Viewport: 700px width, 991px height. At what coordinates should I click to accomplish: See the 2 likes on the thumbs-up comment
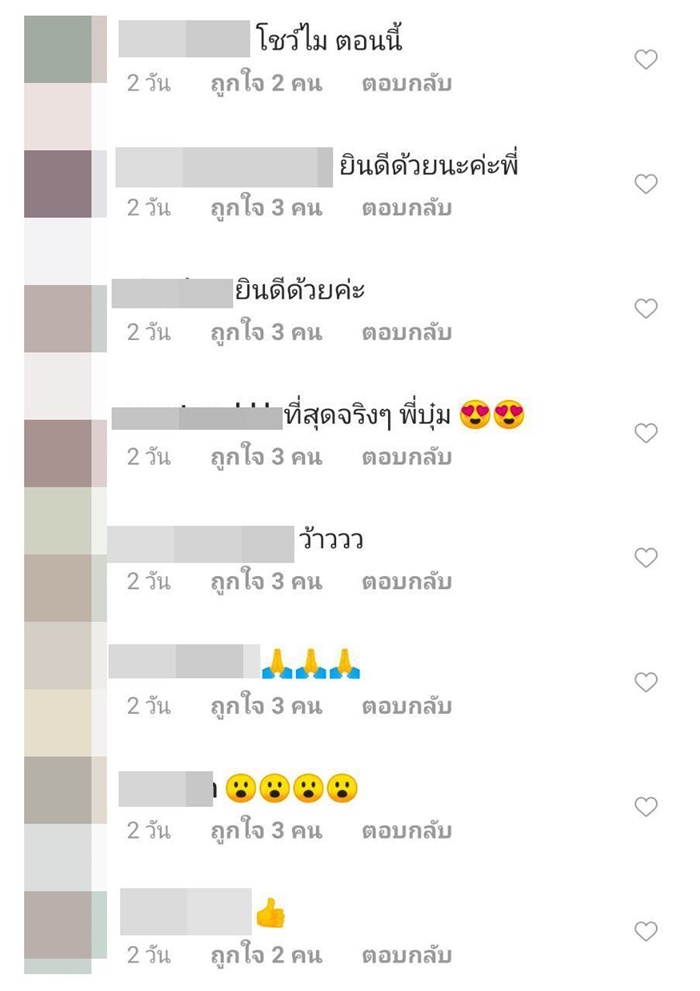point(266,955)
